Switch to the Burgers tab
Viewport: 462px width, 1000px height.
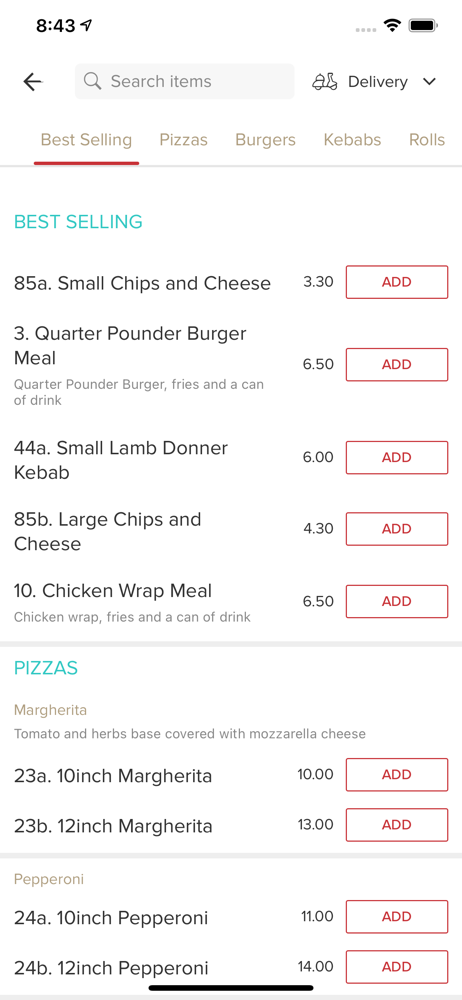[x=265, y=140]
